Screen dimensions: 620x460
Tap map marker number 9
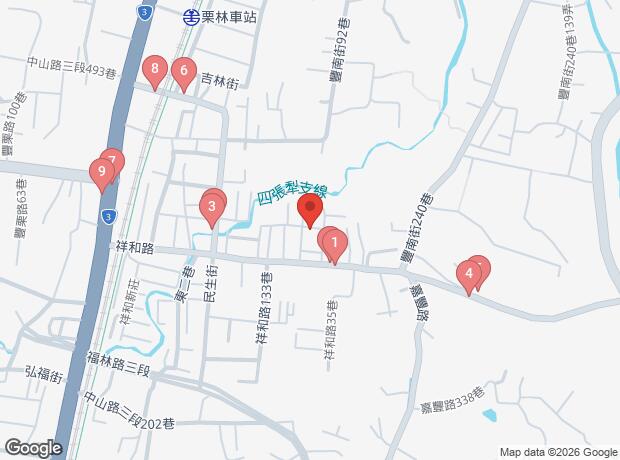[100, 172]
